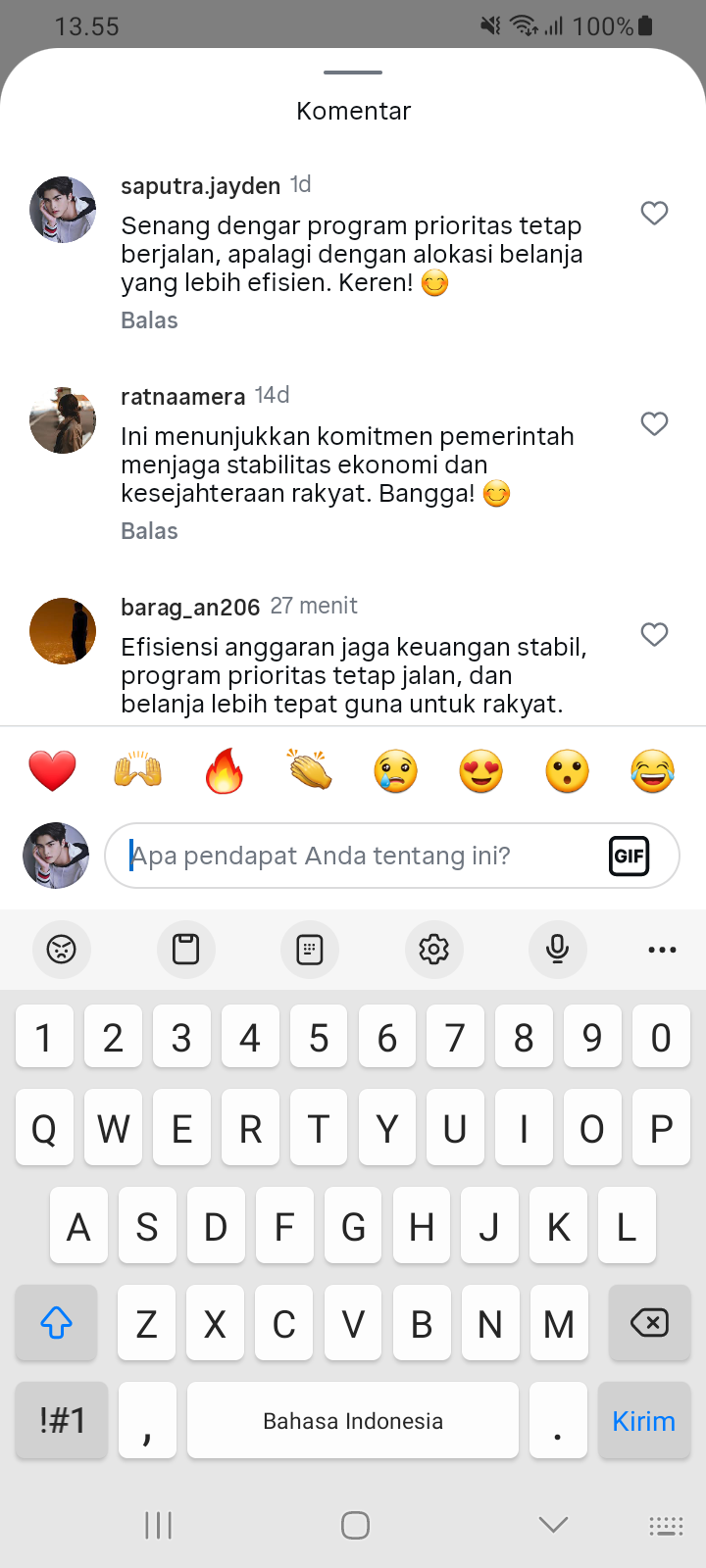Tap the Kirim key on the keyboard

click(643, 1421)
